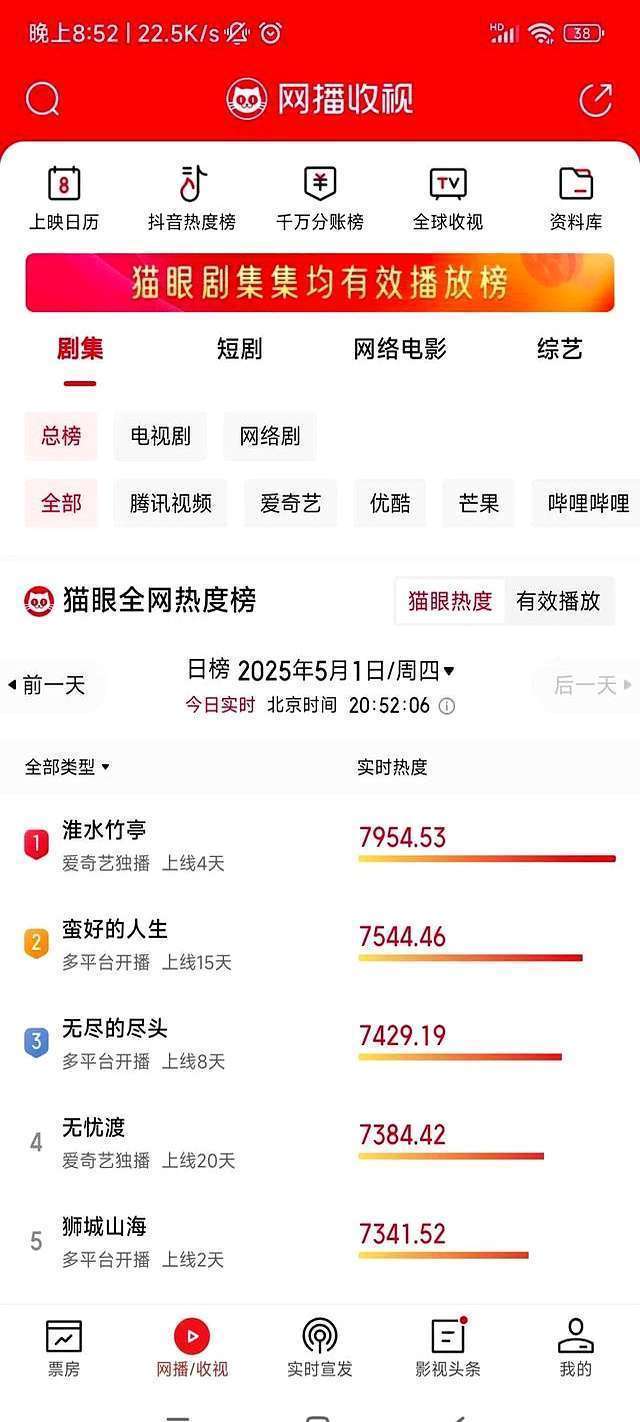Switch to the 网络电影 tab

point(400,349)
